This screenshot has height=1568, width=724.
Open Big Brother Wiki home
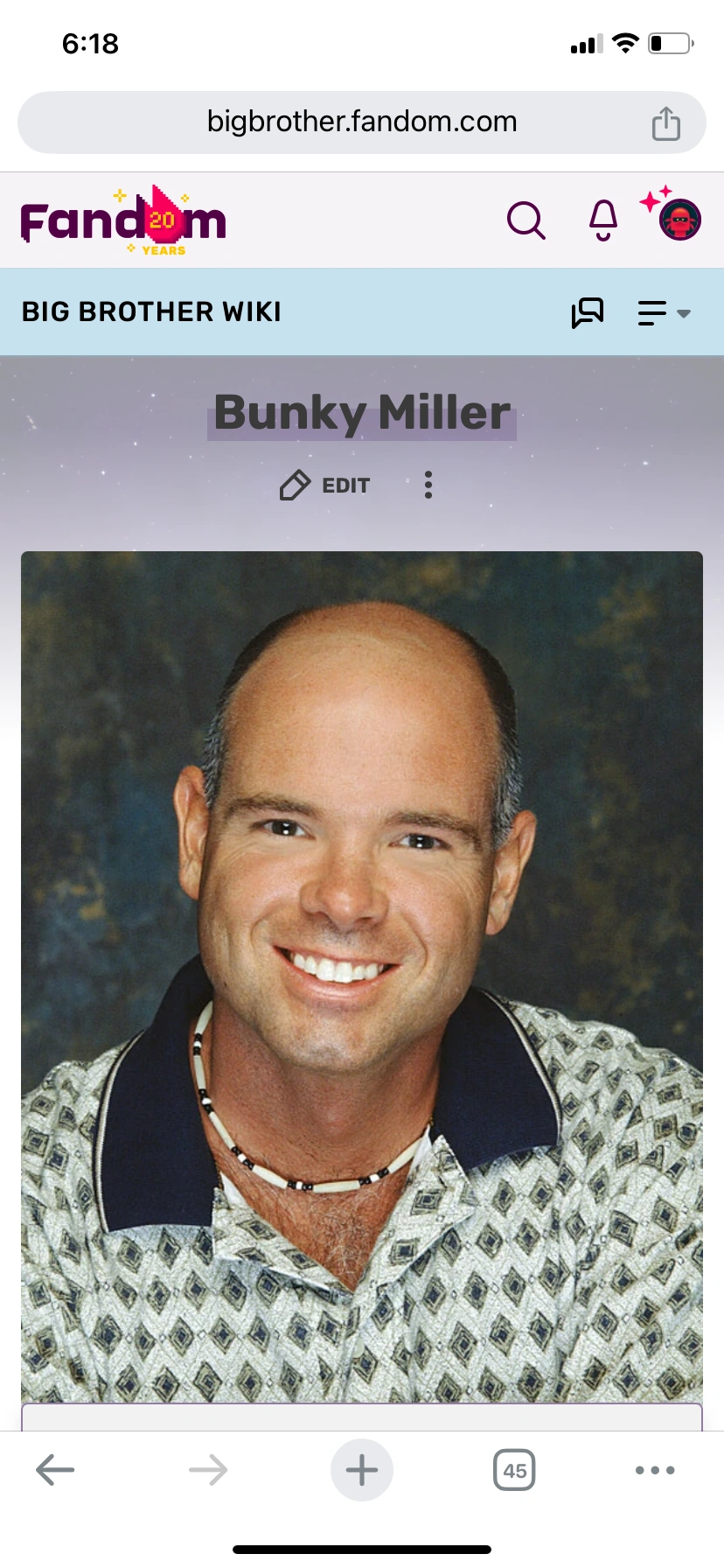(x=151, y=312)
